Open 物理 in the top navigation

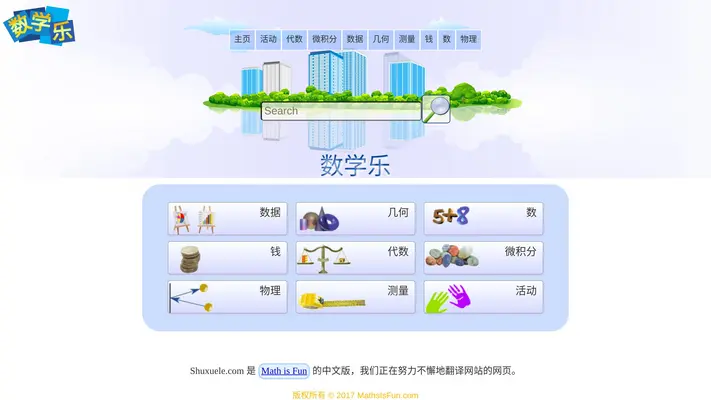(468, 39)
